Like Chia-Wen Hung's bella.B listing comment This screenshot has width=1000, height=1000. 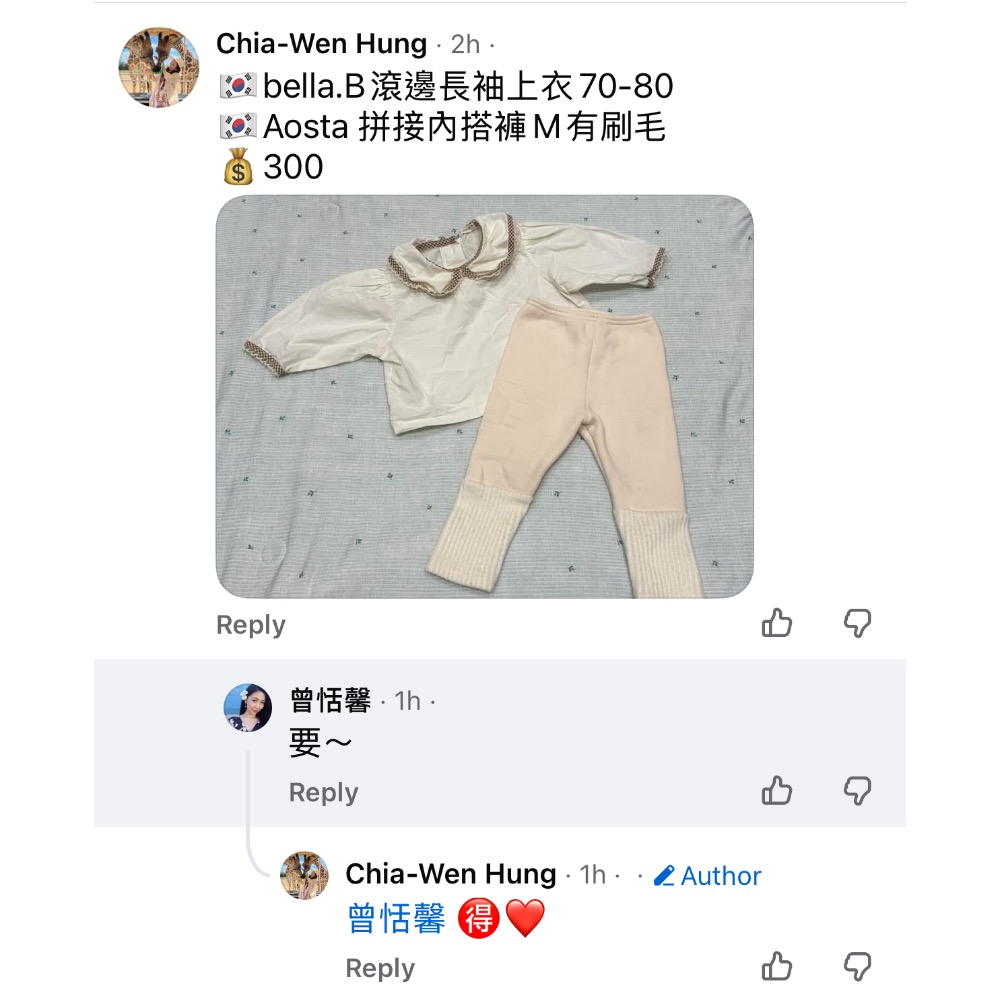point(777,623)
